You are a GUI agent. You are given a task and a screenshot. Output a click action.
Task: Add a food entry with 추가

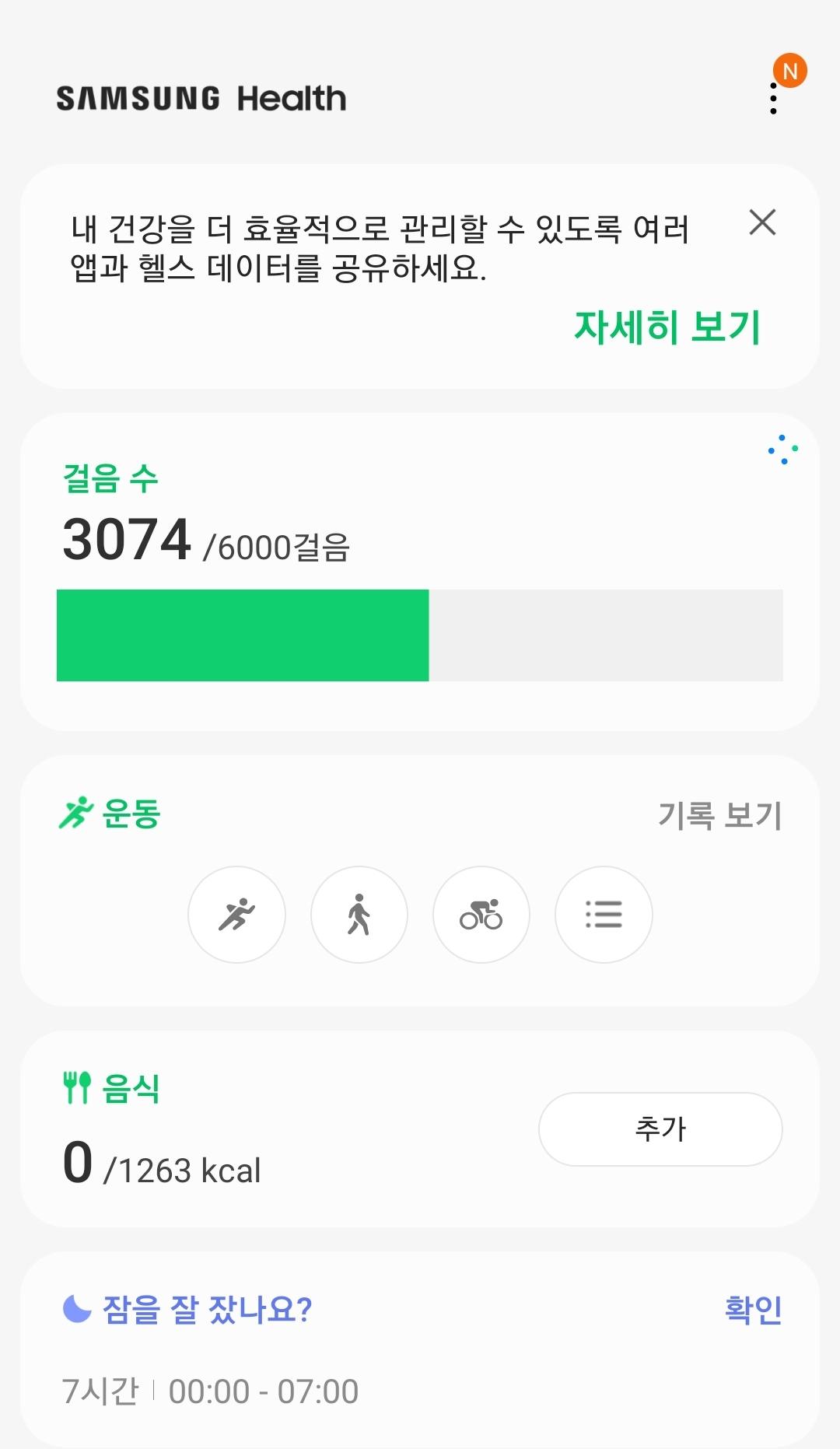point(660,1129)
